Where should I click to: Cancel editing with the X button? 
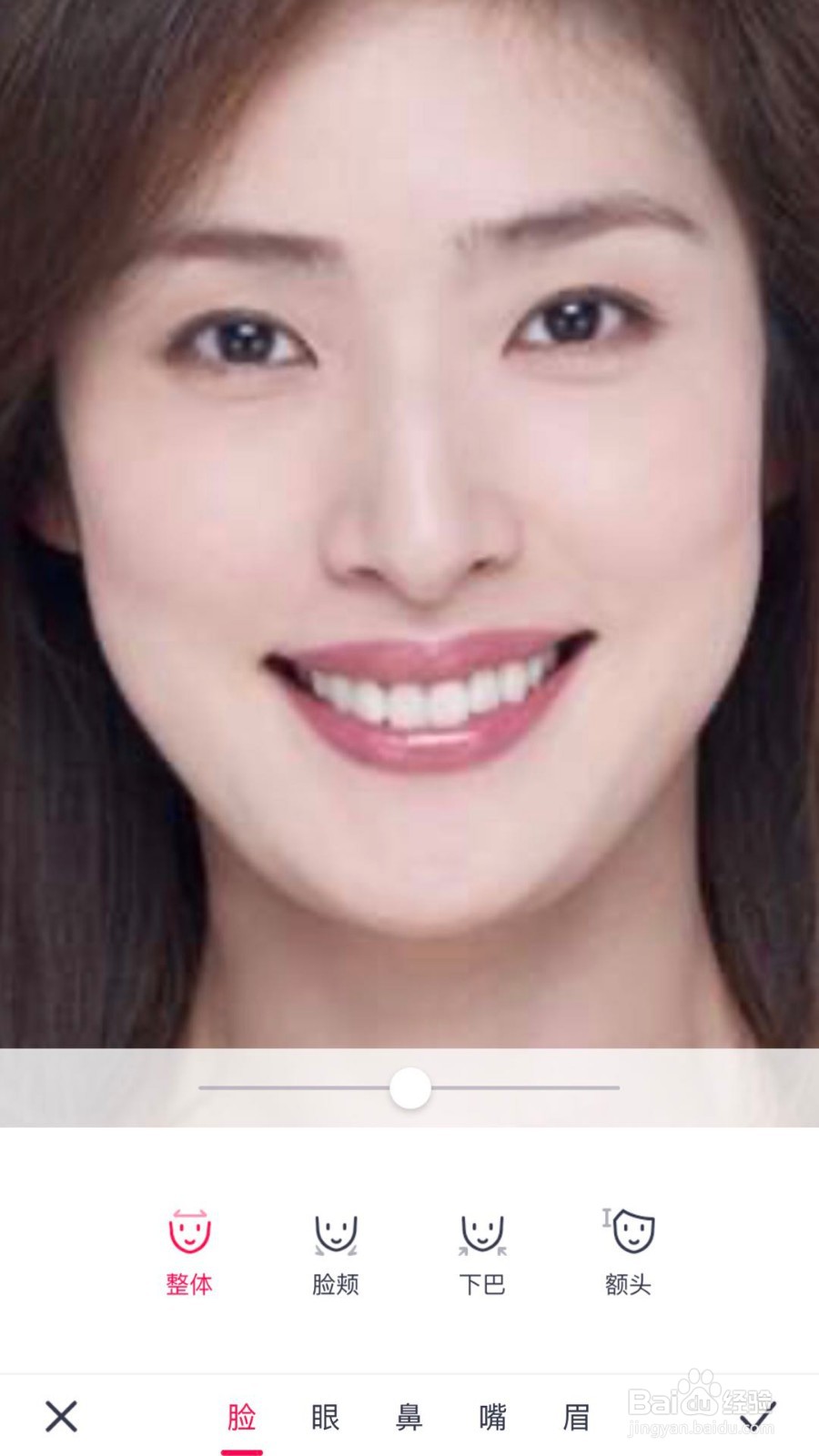60,1416
